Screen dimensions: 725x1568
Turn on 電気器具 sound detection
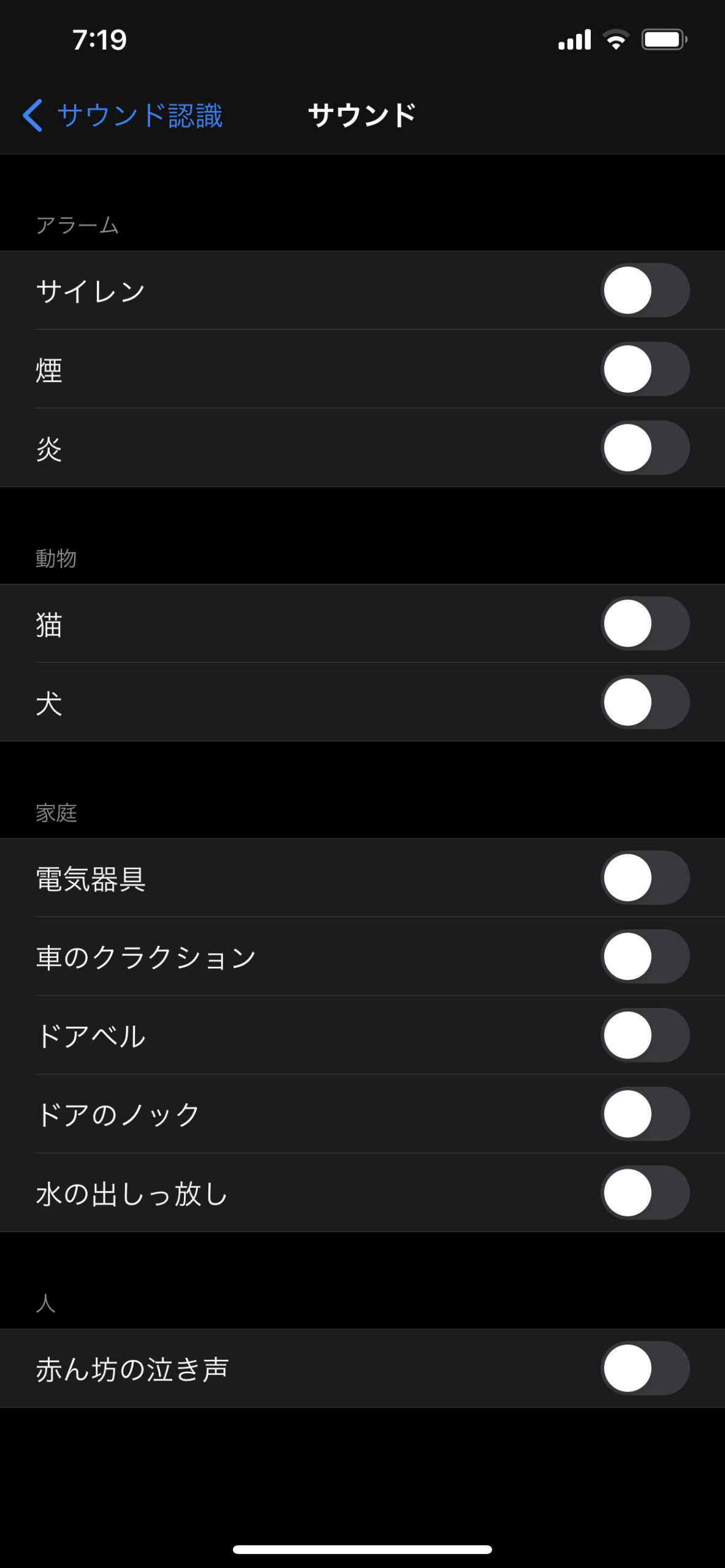coord(645,878)
